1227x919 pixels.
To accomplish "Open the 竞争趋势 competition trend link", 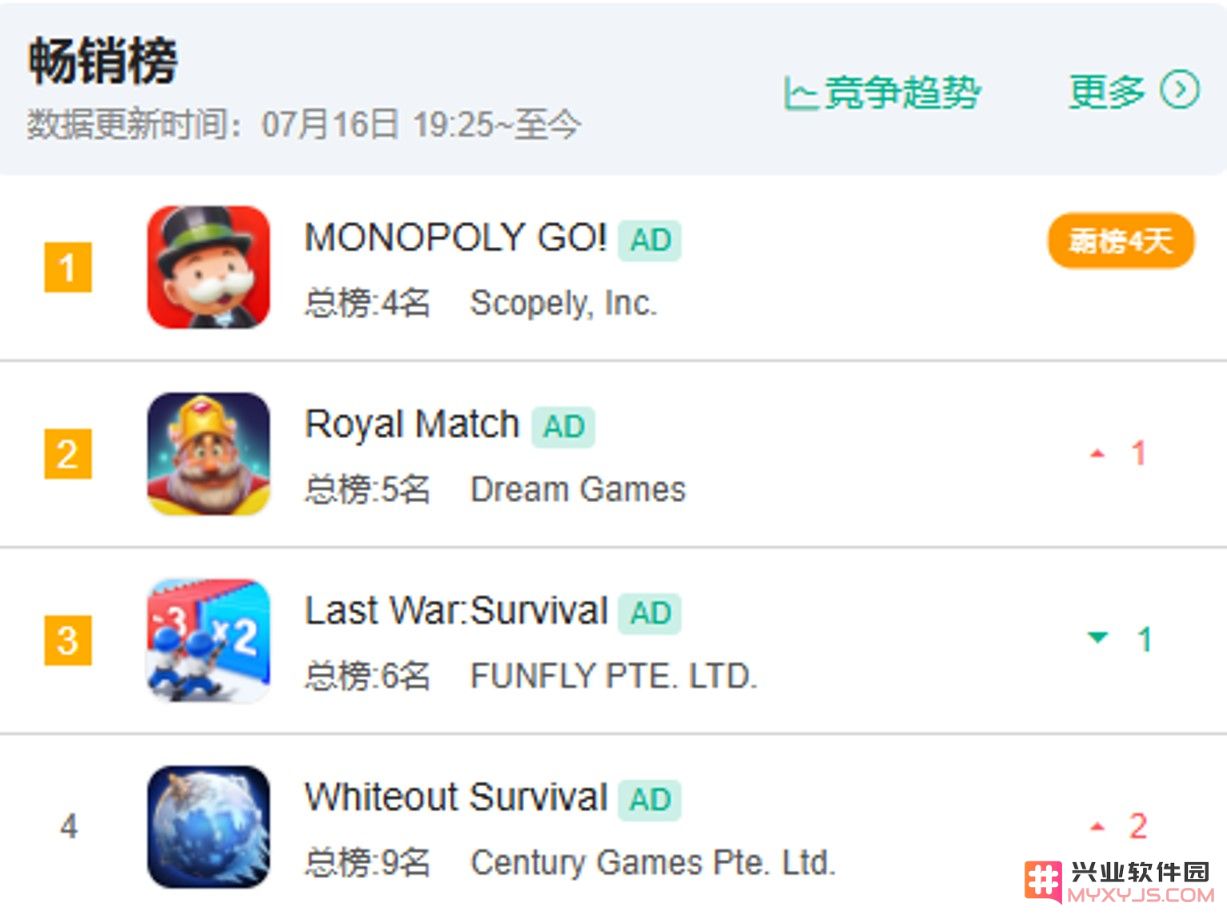I will 882,93.
